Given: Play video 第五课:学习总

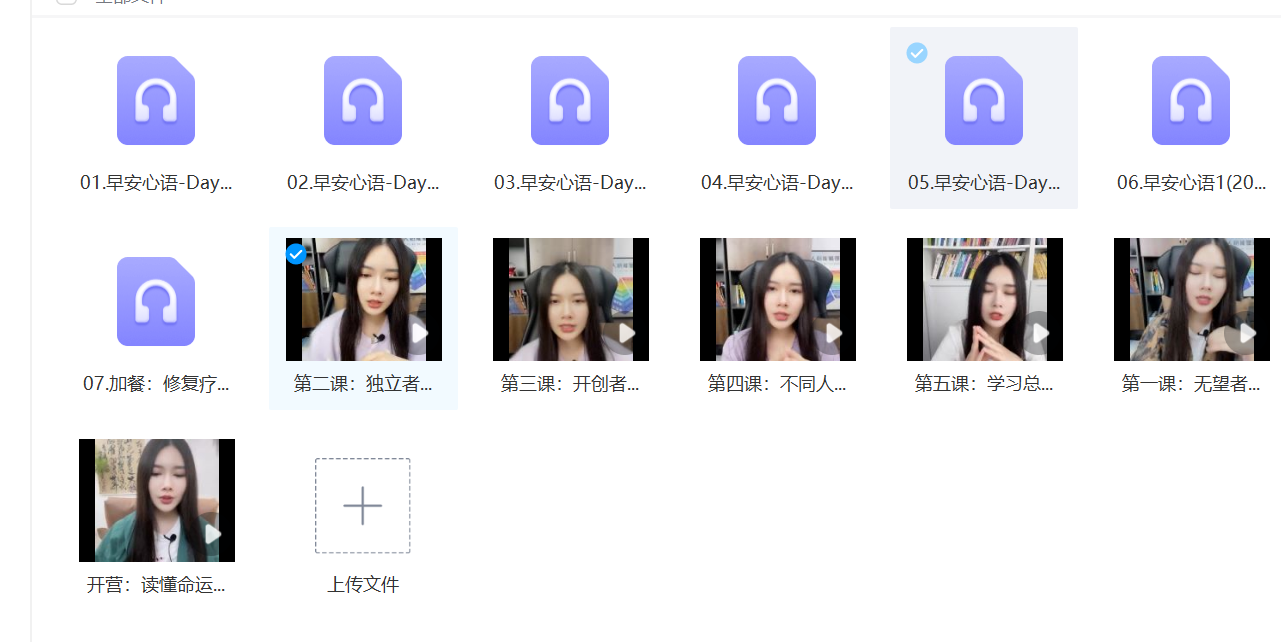Looking at the screenshot, I should [x=985, y=300].
